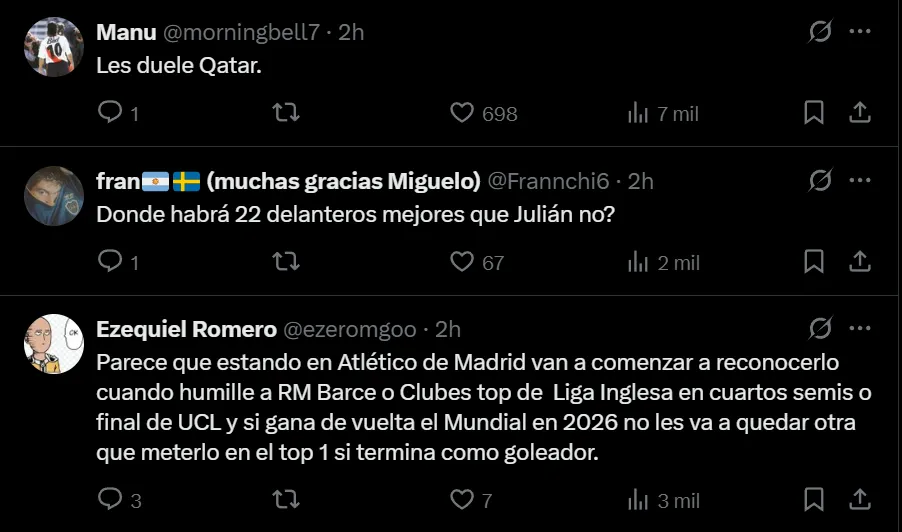Visit Ezequiel Romero's profile name
Screen dimensions: 902x532
pyautogui.click(x=185, y=329)
